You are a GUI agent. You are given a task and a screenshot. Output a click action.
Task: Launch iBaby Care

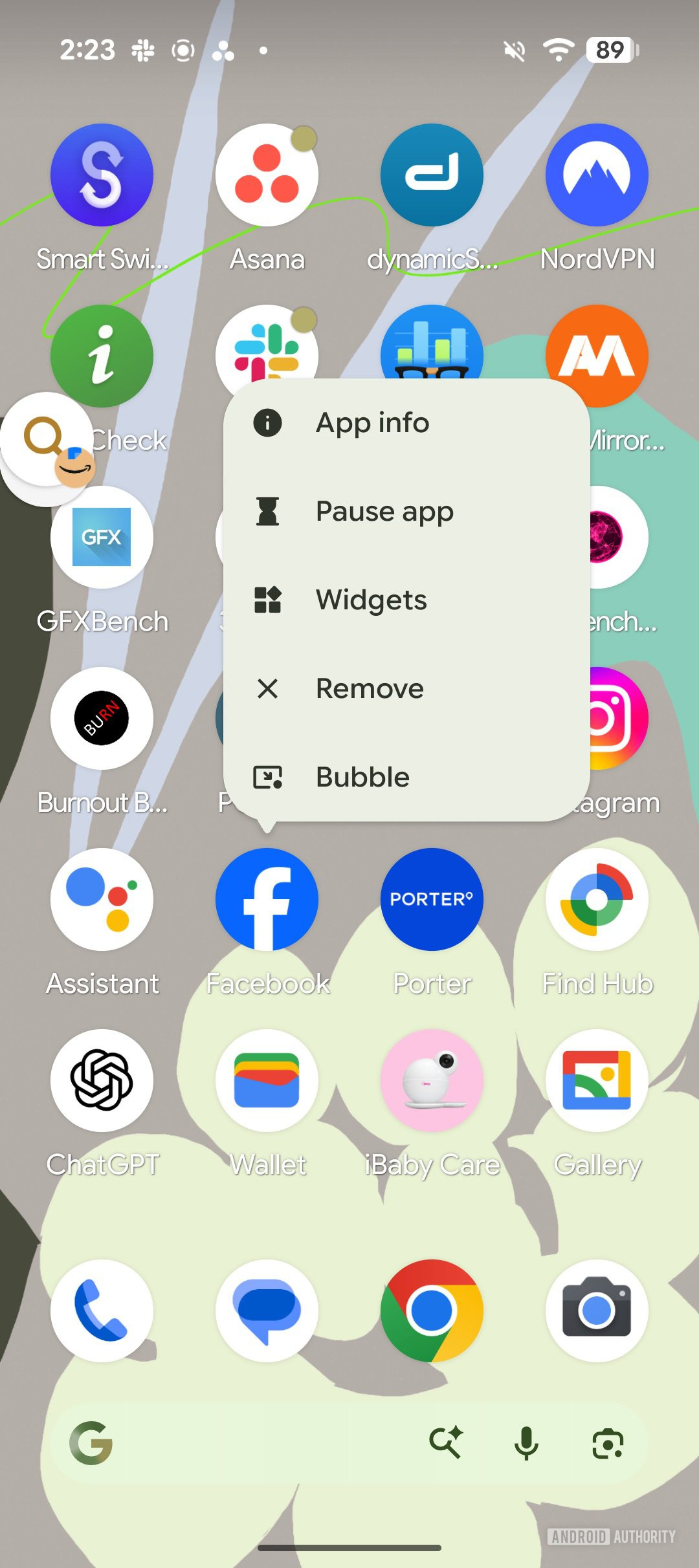pyautogui.click(x=431, y=1080)
